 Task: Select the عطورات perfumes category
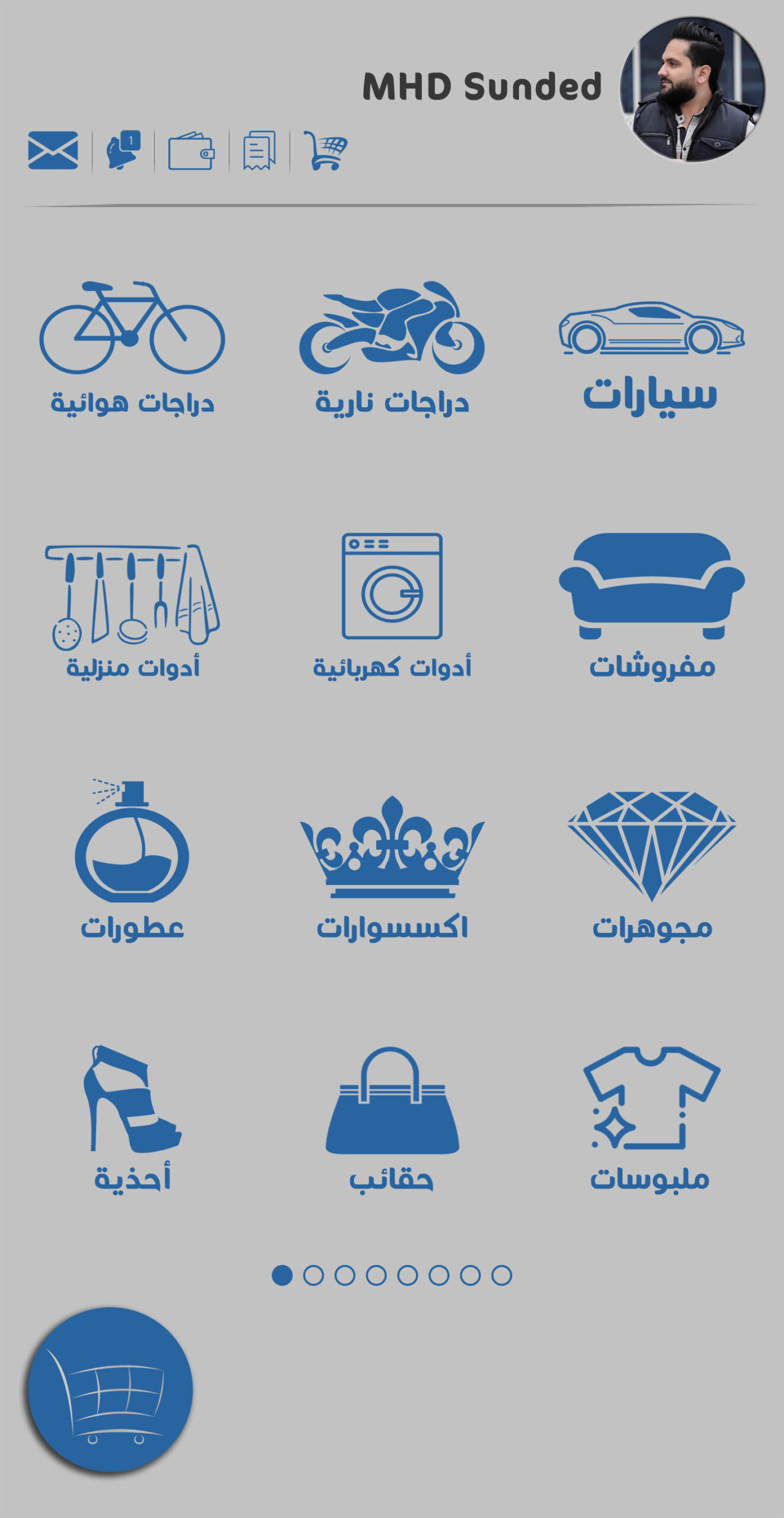[x=132, y=860]
